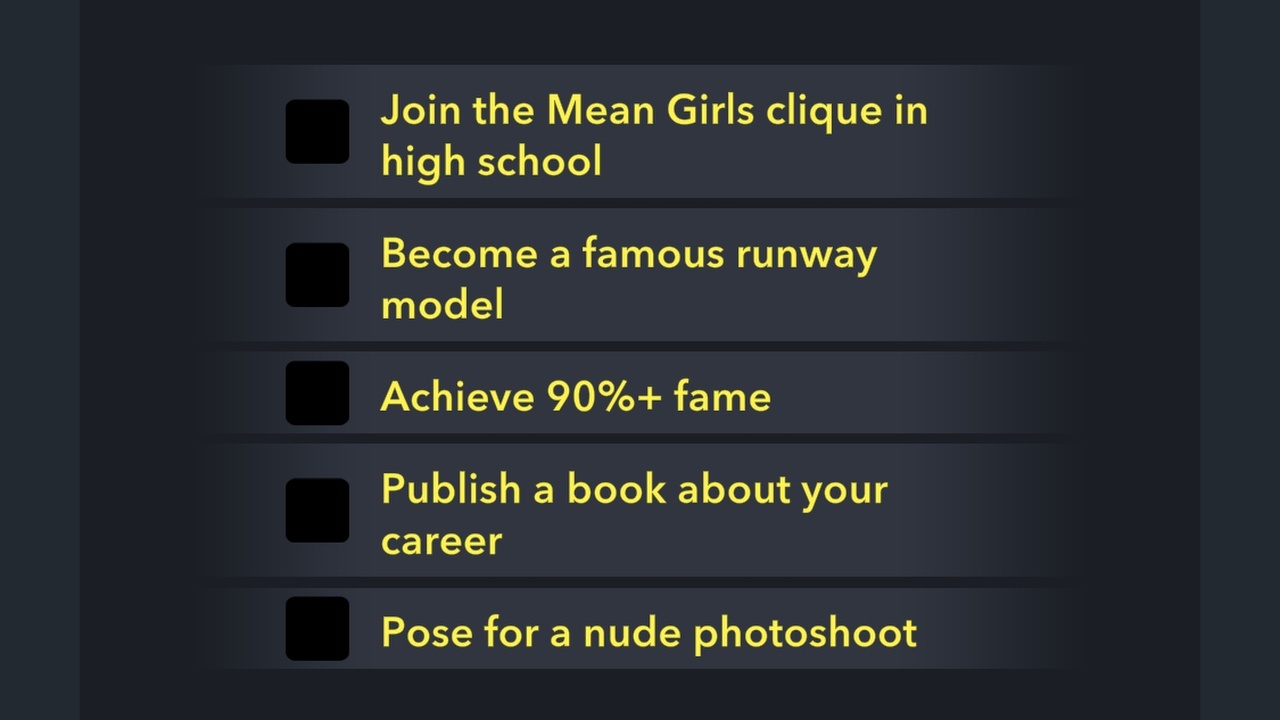Check the Join the Mean Girls clique box
Viewport: 1280px width, 720px height.
click(317, 132)
